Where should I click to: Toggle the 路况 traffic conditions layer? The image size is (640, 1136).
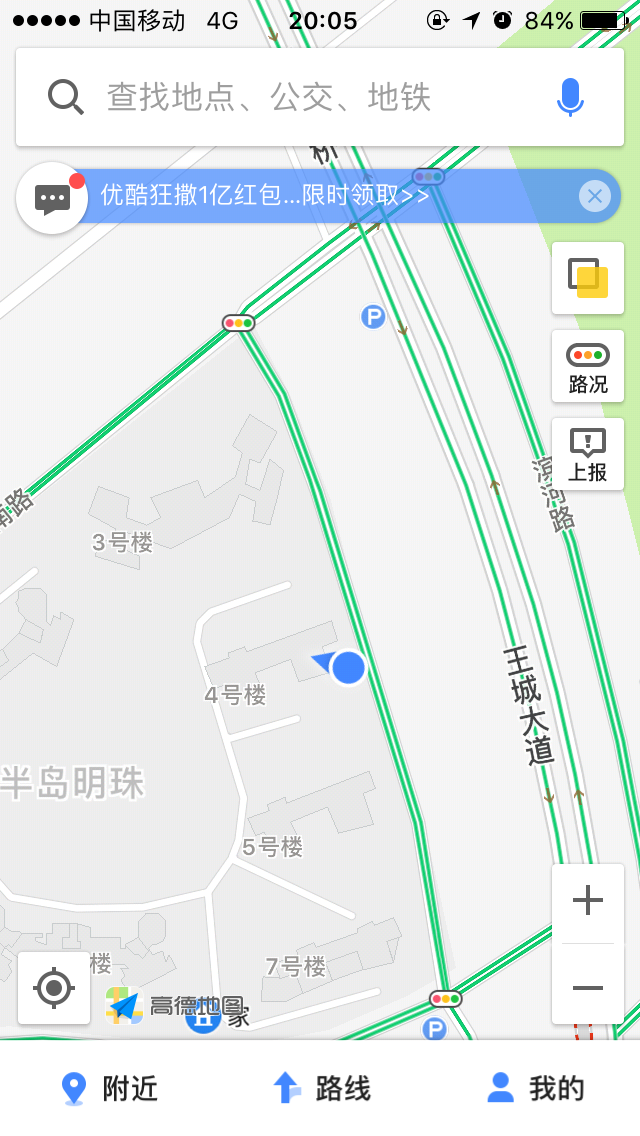pyautogui.click(x=588, y=366)
